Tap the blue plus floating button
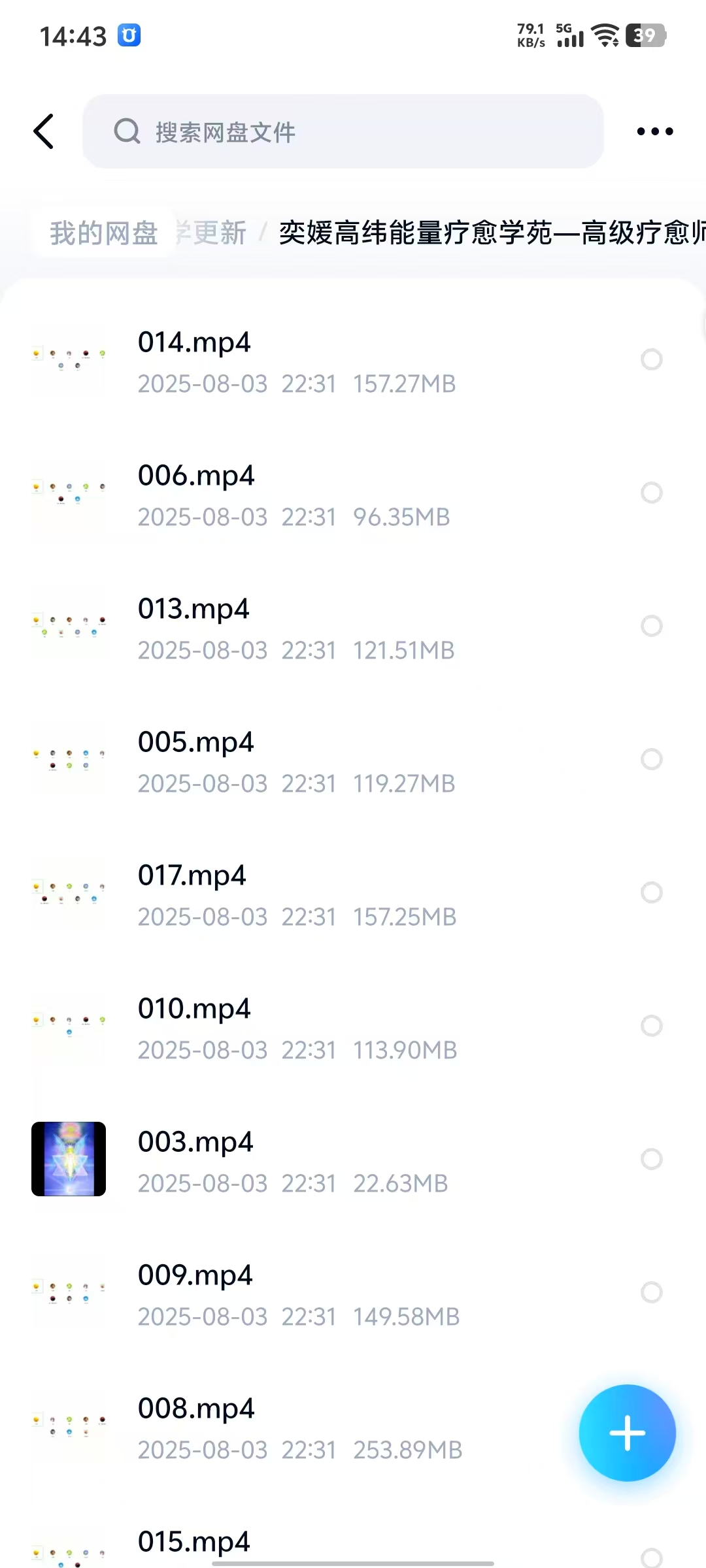Screen dimensions: 706x1568 point(627,1433)
